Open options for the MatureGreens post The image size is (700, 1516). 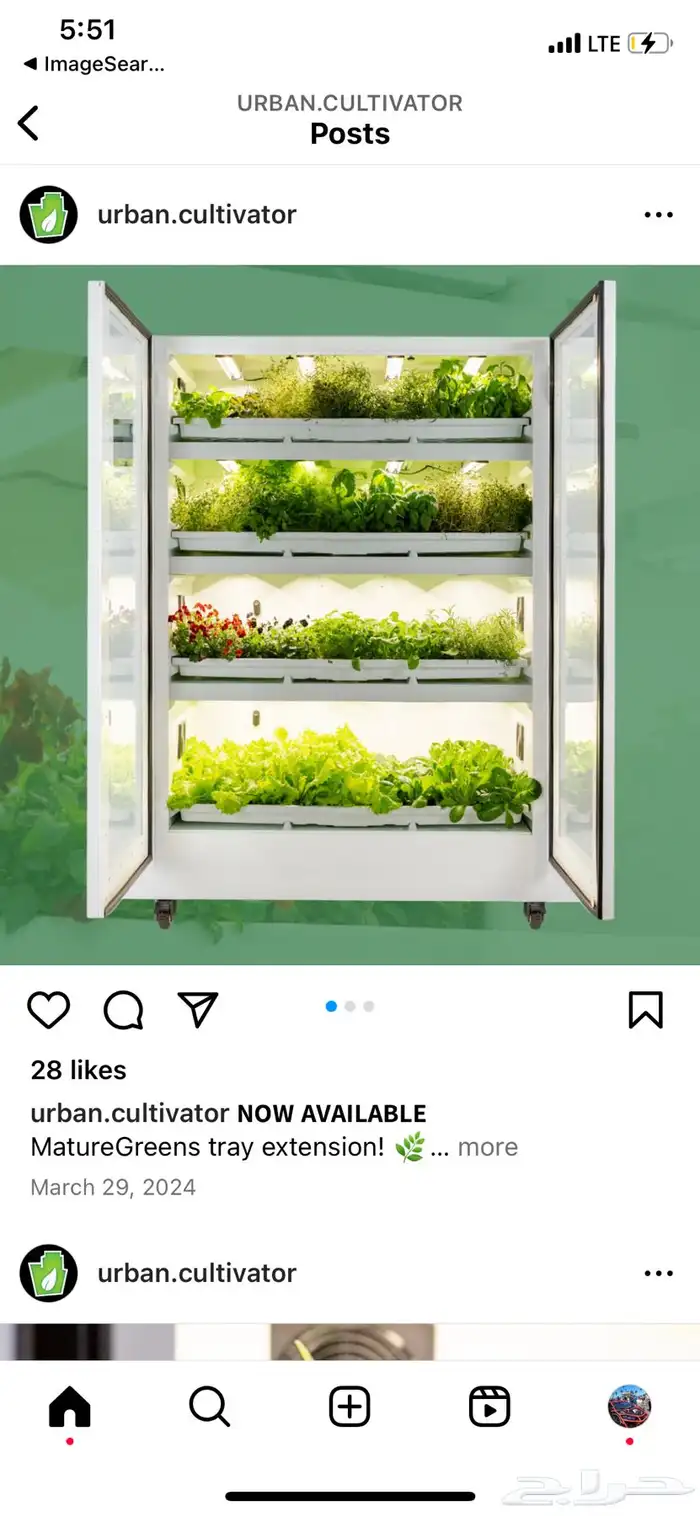click(658, 215)
